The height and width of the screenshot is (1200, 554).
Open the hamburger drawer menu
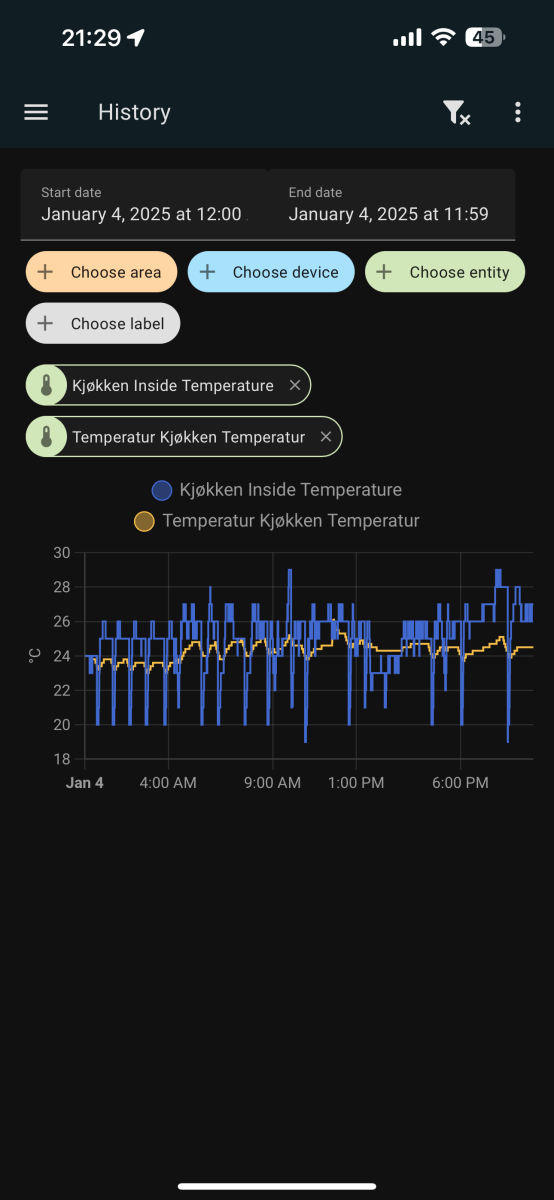tap(36, 113)
